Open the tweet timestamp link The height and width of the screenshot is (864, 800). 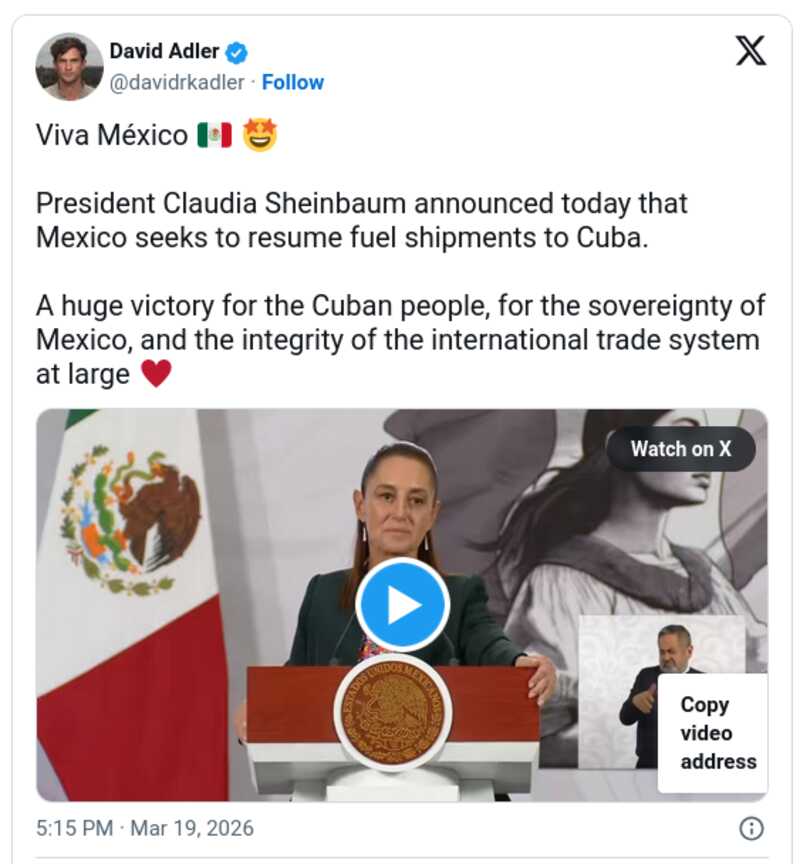pyautogui.click(x=145, y=828)
